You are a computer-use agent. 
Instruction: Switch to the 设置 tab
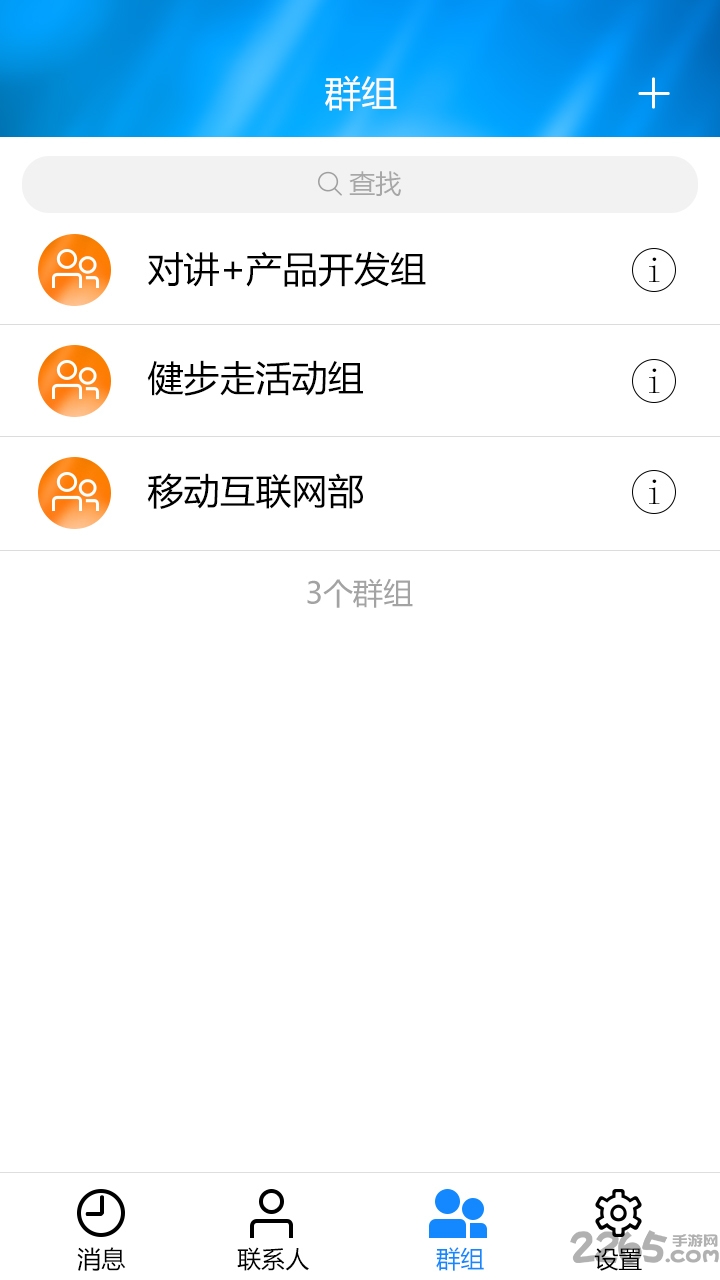(618, 1225)
